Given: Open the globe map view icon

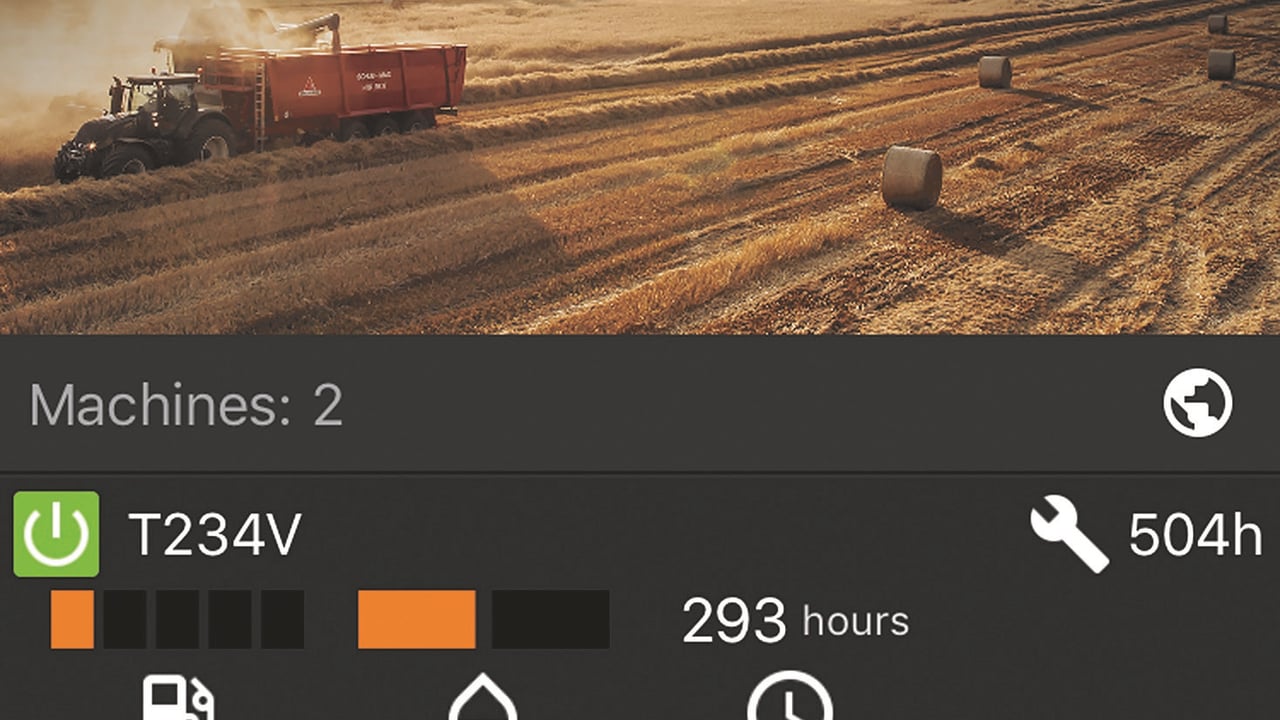Looking at the screenshot, I should [1197, 403].
